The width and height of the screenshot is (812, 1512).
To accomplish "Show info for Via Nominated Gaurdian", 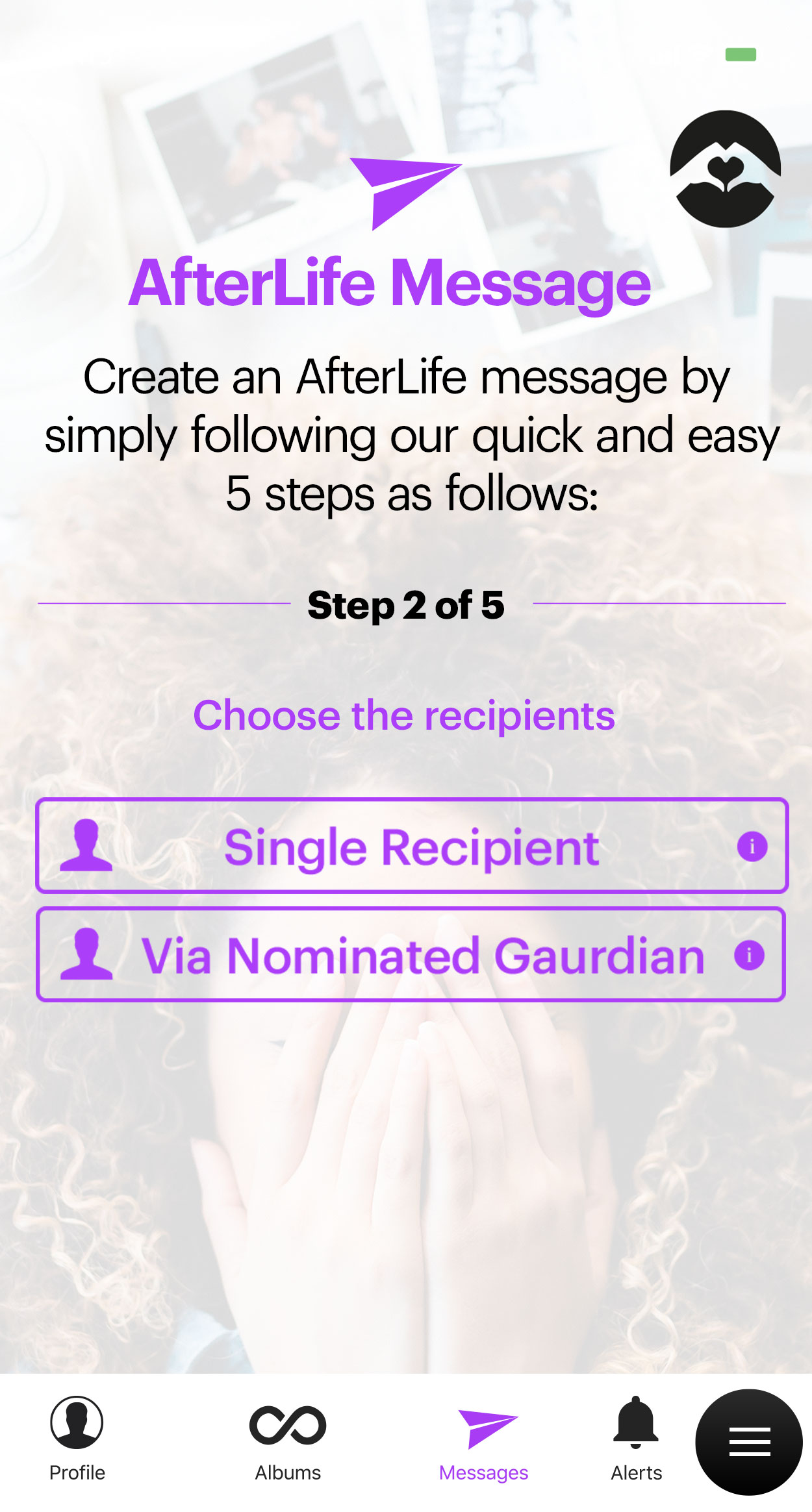I will pyautogui.click(x=749, y=955).
